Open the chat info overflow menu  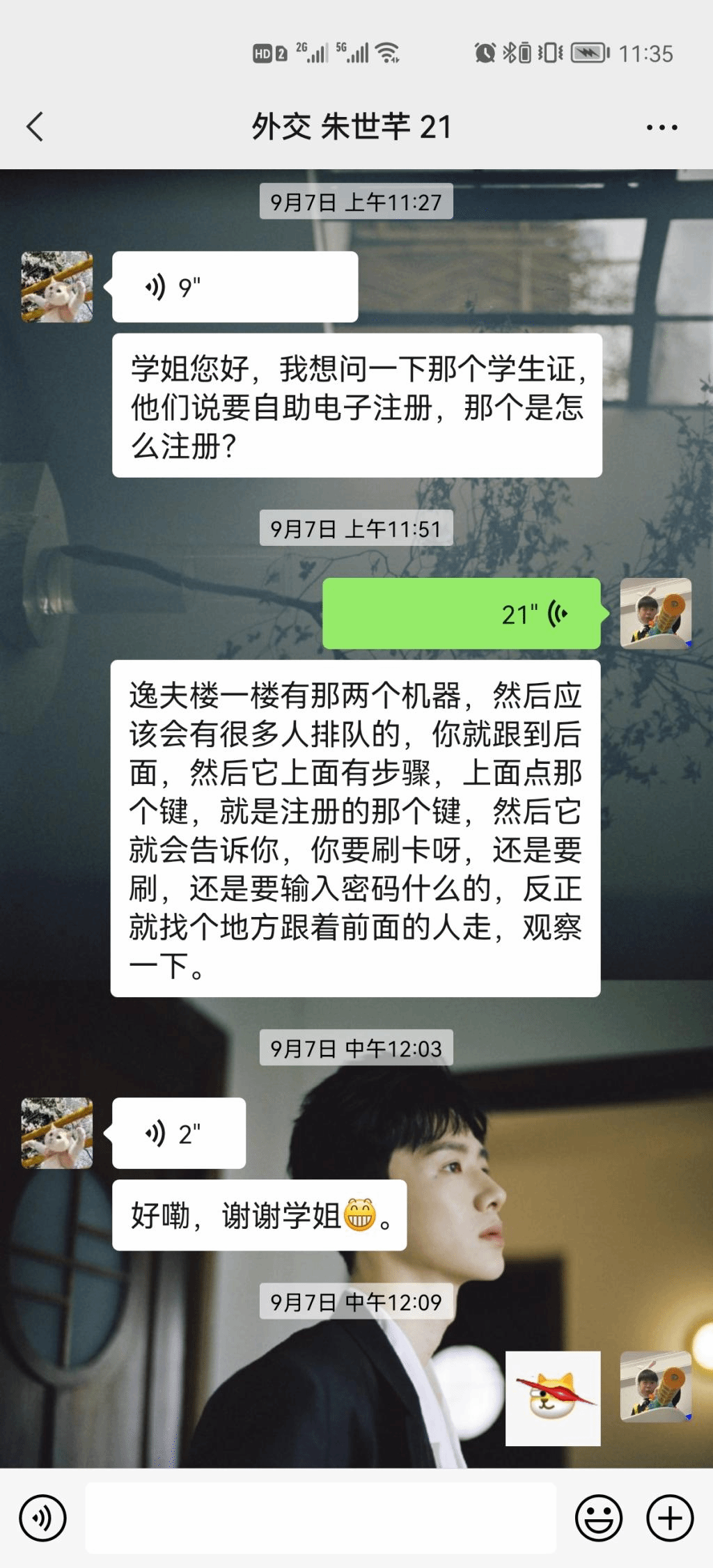[661, 127]
